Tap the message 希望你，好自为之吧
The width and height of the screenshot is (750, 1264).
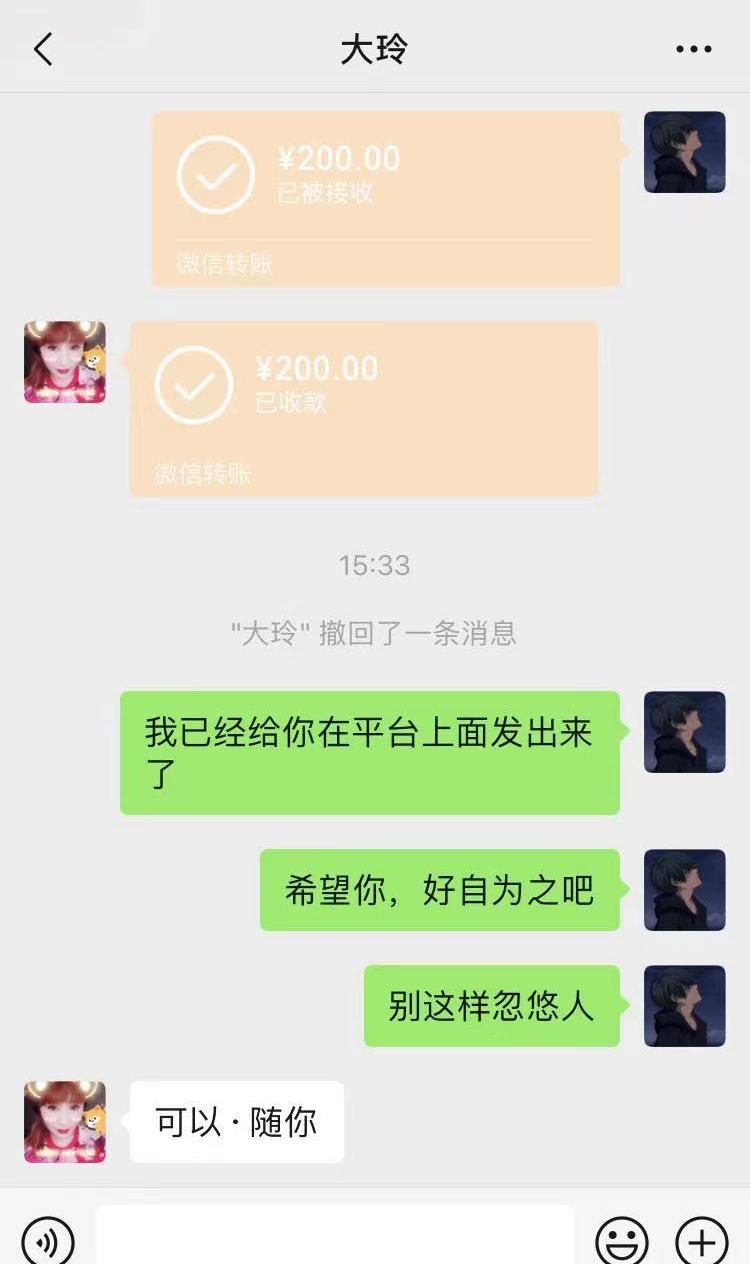point(440,890)
